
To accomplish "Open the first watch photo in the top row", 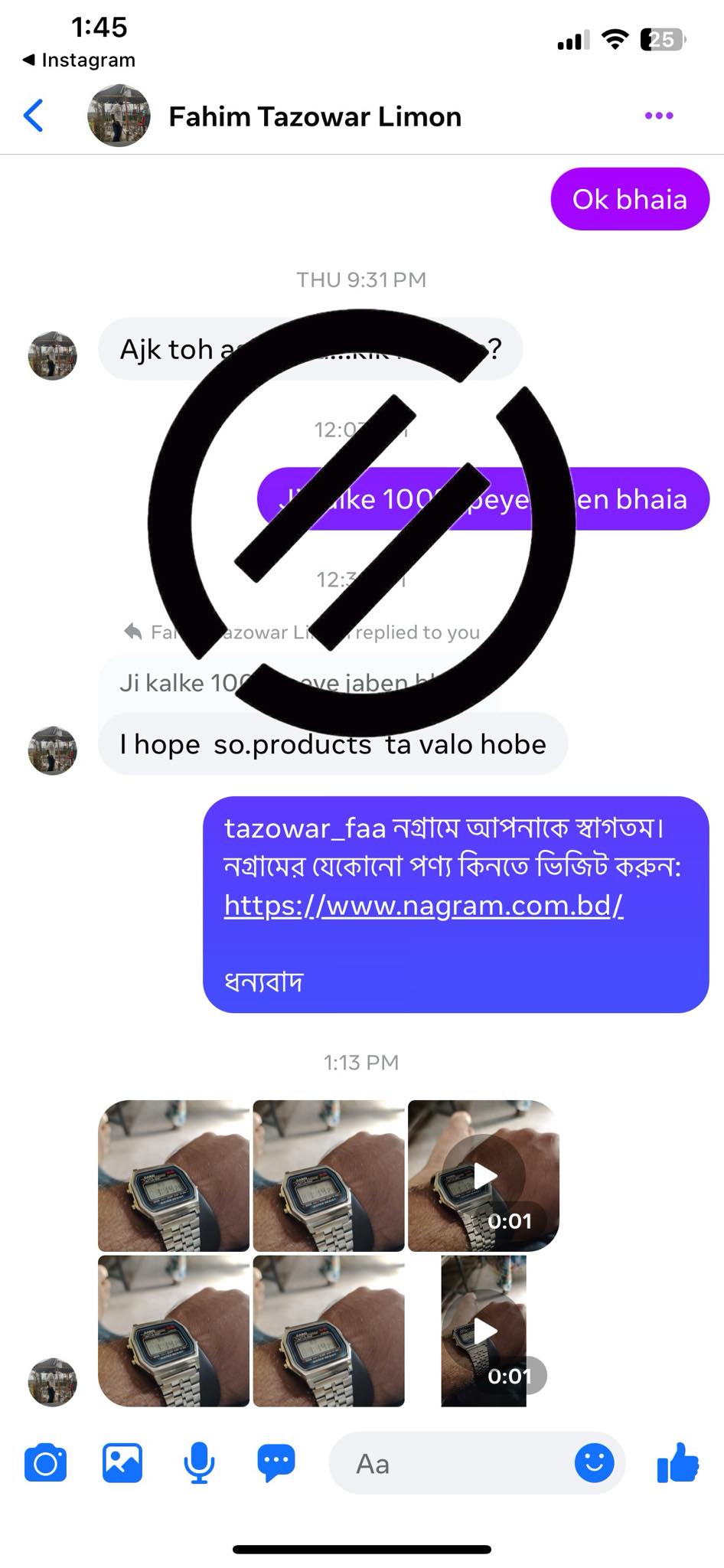I will pyautogui.click(x=174, y=1175).
